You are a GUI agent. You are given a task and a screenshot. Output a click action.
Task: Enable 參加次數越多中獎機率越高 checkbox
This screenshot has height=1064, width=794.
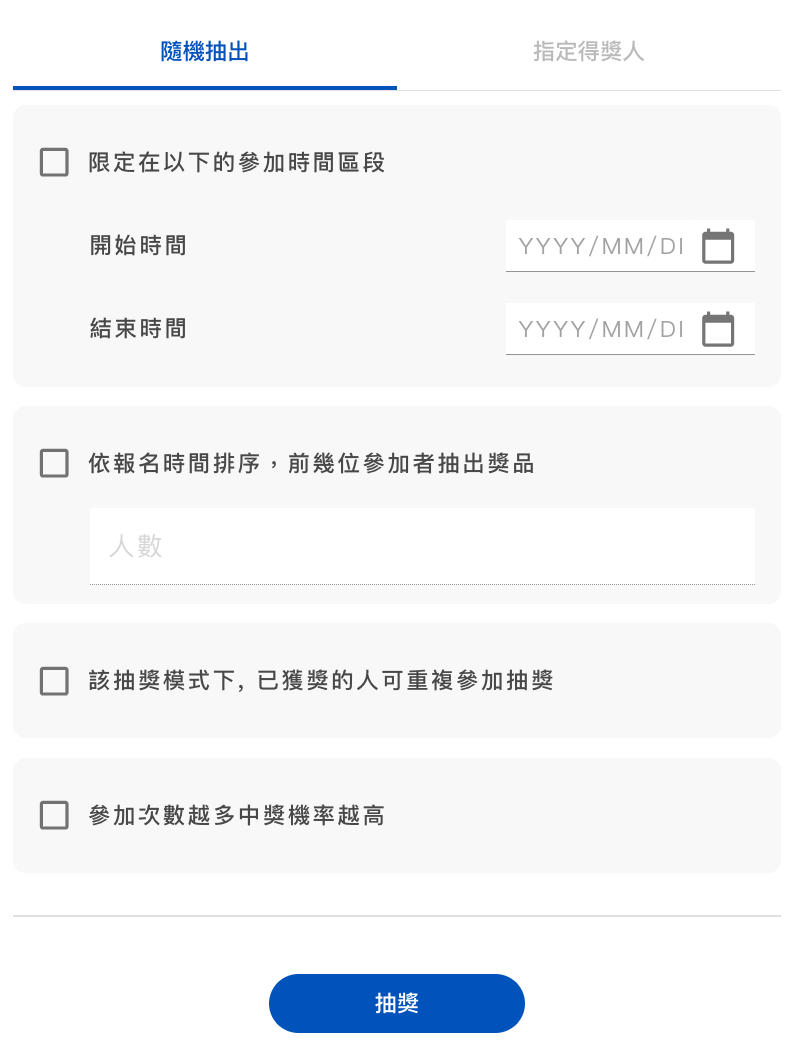tap(54, 815)
